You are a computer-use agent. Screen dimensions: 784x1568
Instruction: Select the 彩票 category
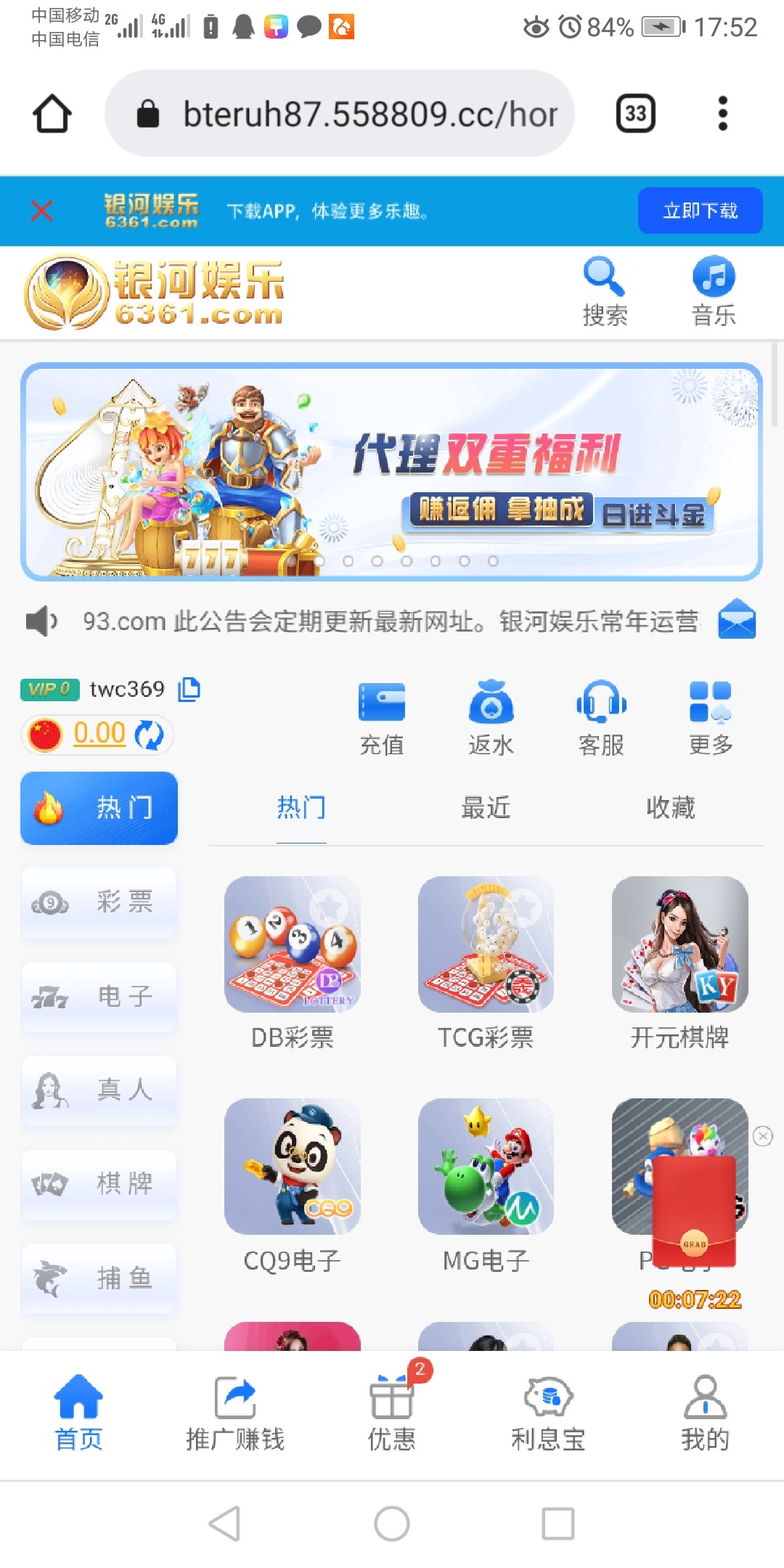(x=99, y=902)
